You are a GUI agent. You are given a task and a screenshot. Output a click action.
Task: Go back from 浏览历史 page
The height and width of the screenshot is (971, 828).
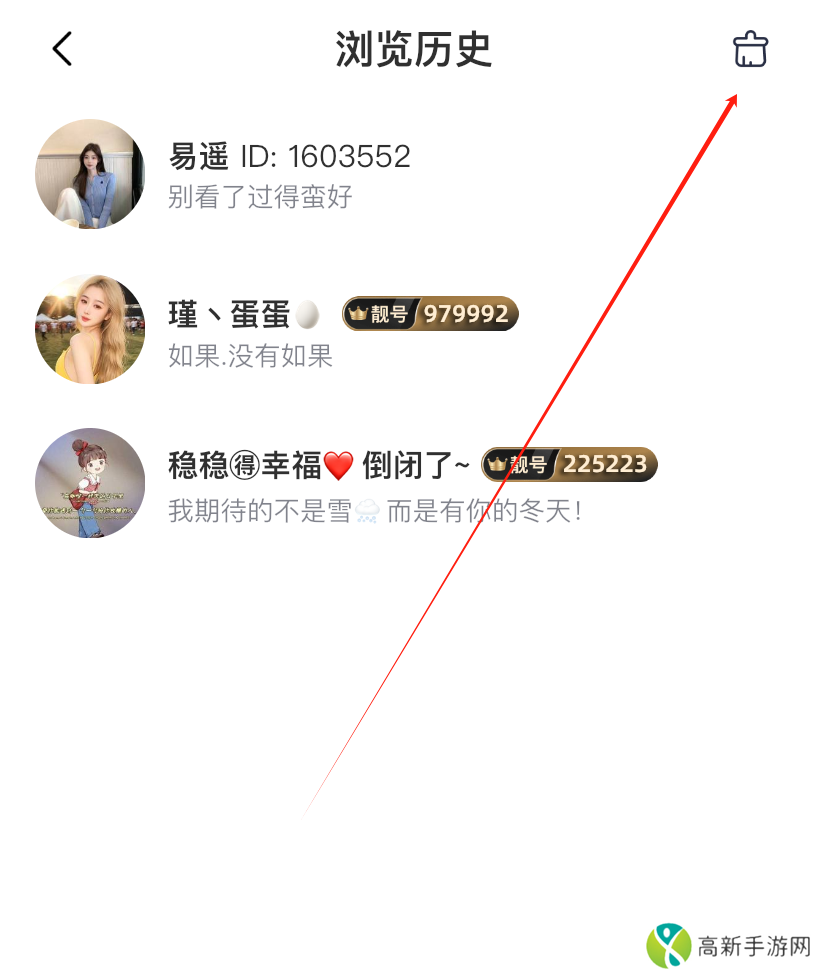tap(63, 49)
